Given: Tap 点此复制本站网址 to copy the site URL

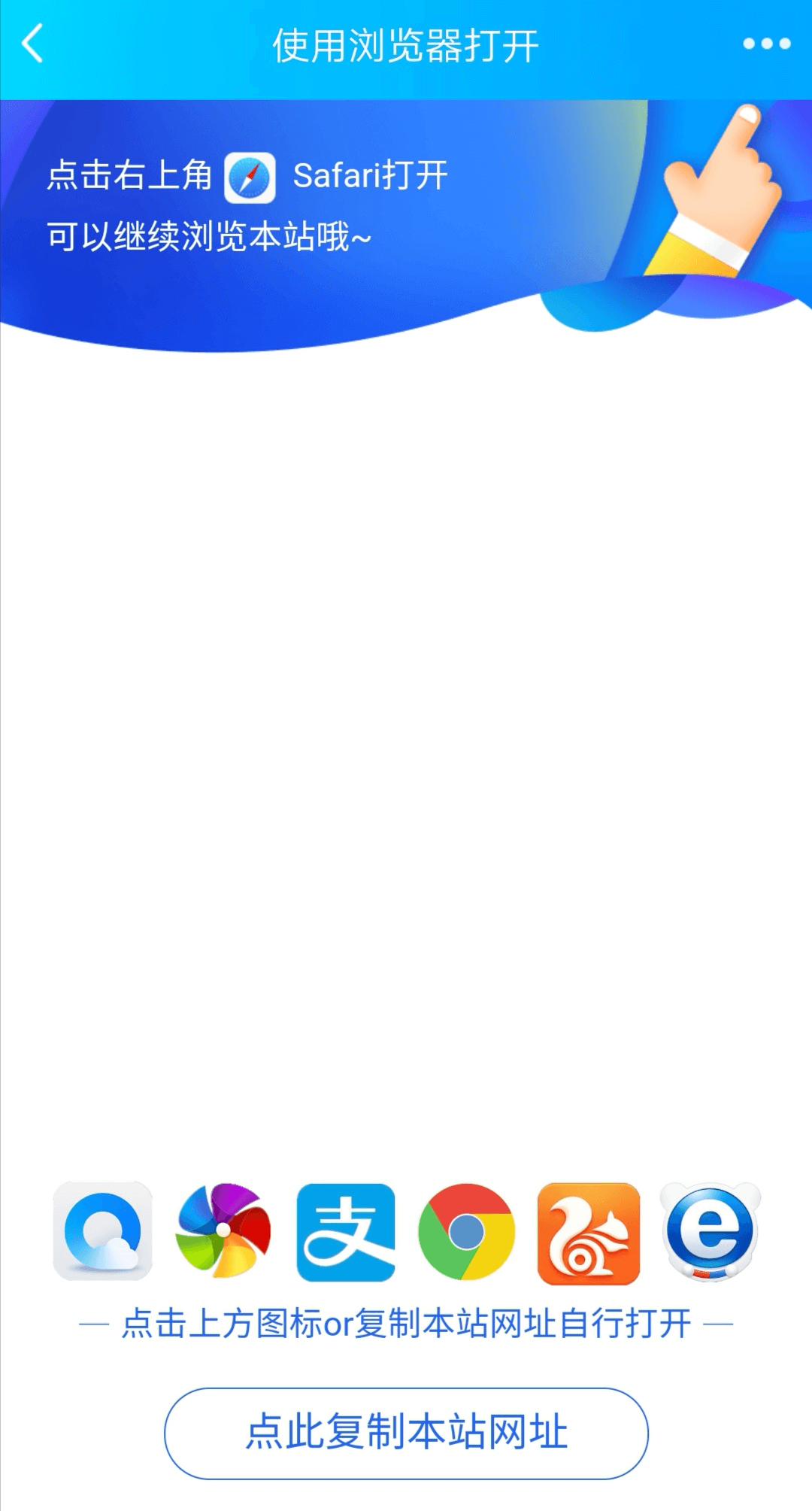Looking at the screenshot, I should tap(406, 1433).
